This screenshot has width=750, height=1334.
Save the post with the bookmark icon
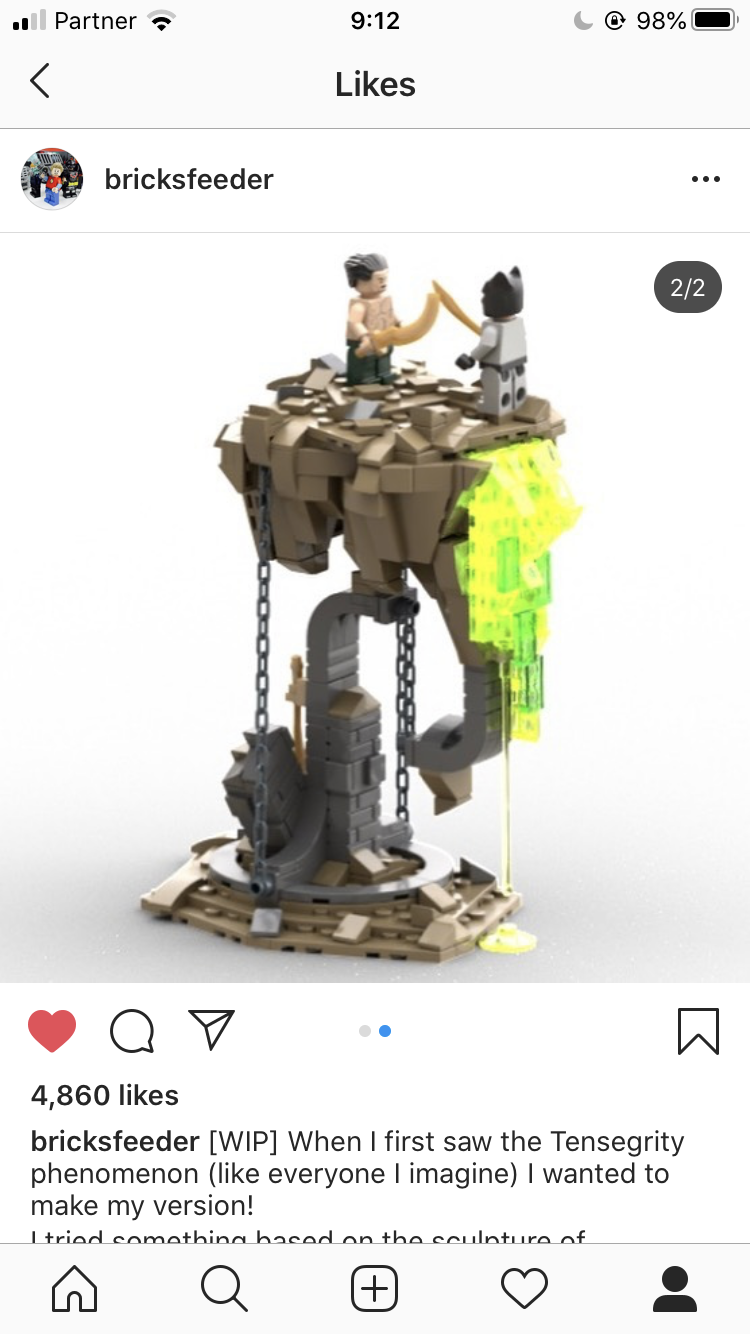(x=697, y=1031)
